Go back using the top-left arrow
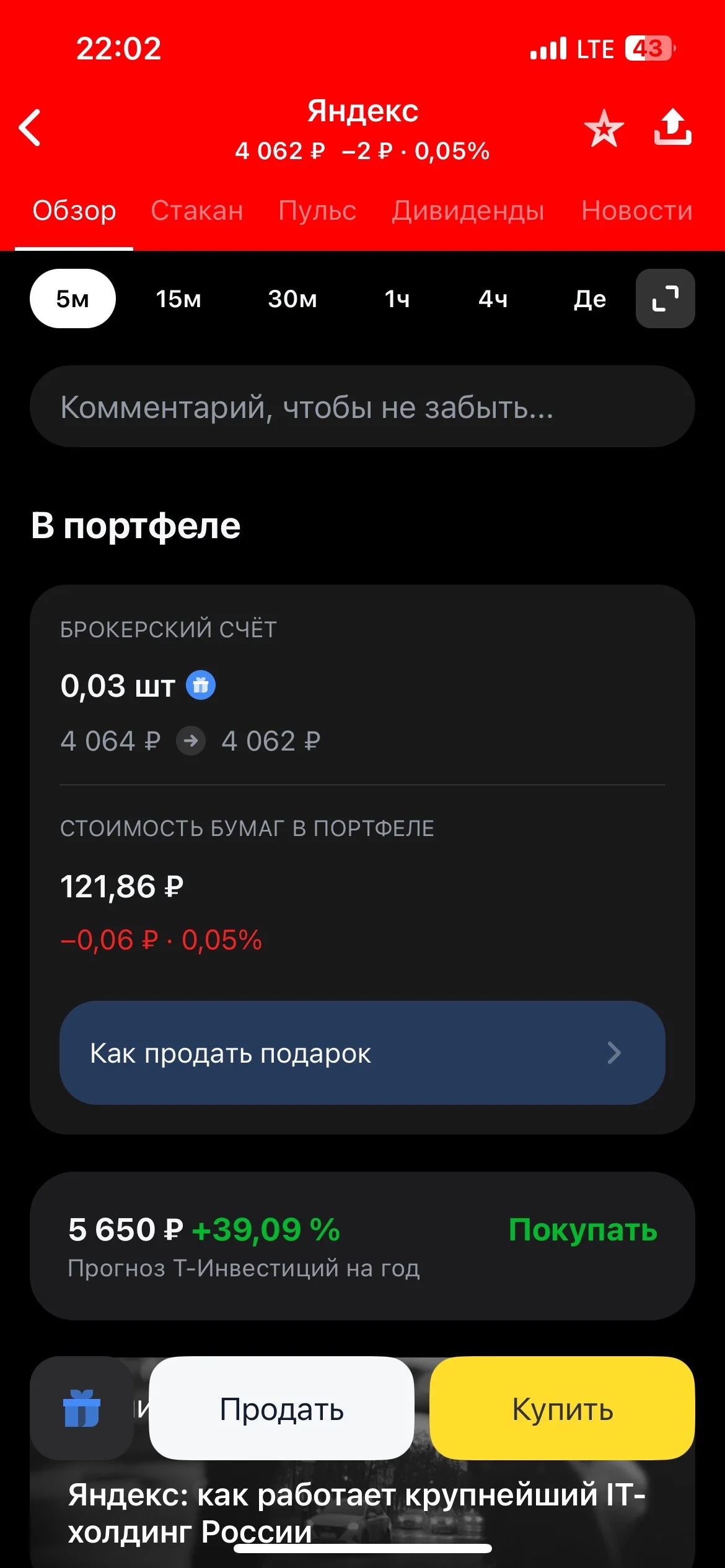725x1568 pixels. [x=30, y=128]
